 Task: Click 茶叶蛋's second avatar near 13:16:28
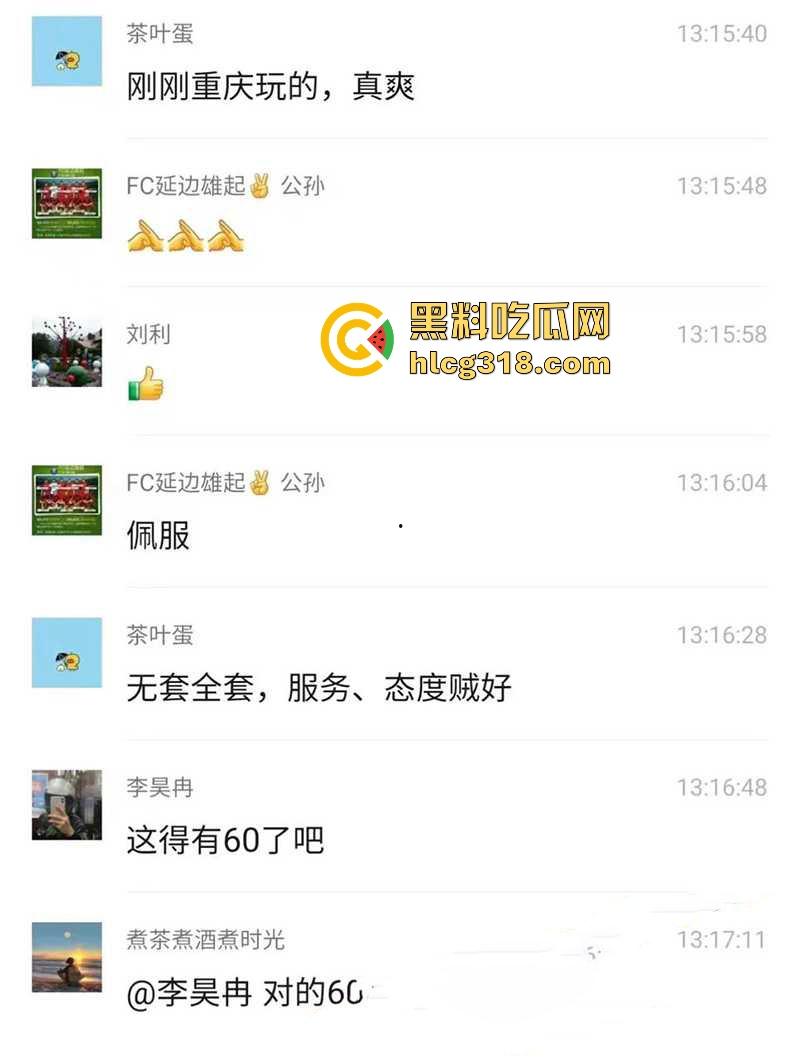pyautogui.click(x=65, y=652)
